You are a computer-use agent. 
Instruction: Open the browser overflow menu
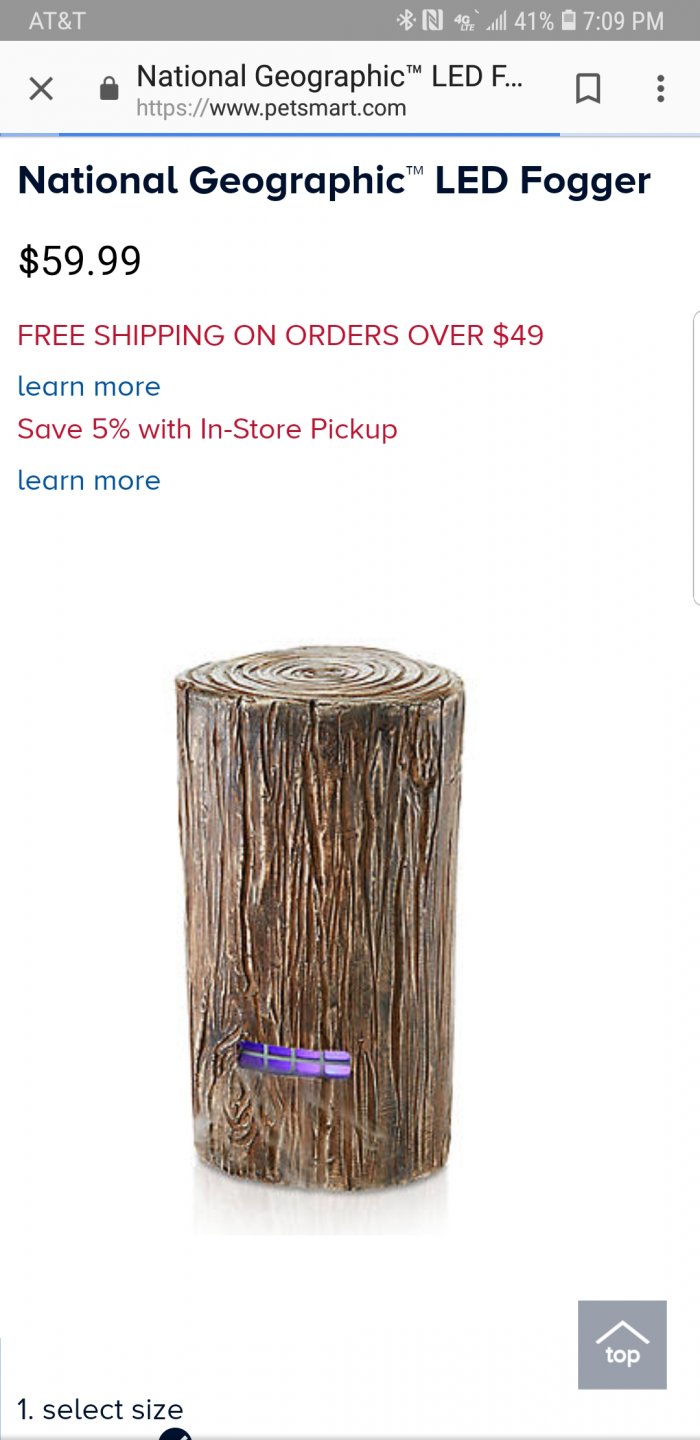(x=660, y=89)
